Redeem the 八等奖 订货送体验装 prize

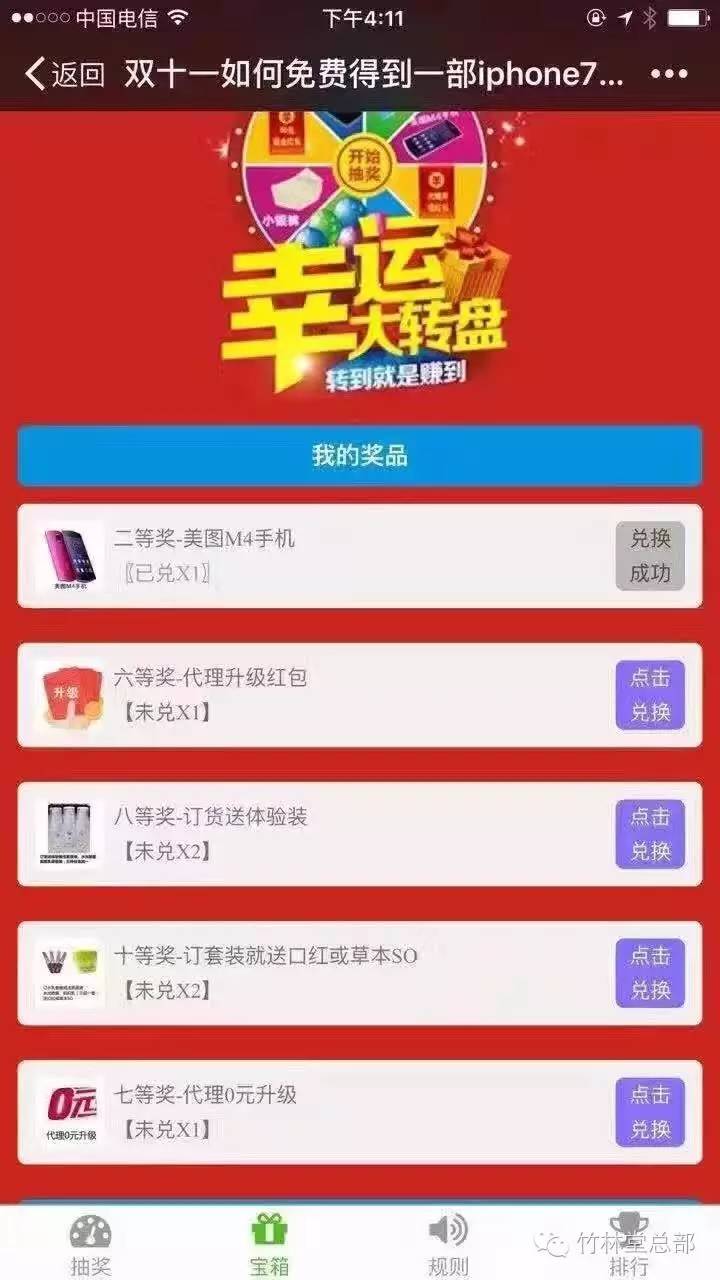click(x=650, y=834)
